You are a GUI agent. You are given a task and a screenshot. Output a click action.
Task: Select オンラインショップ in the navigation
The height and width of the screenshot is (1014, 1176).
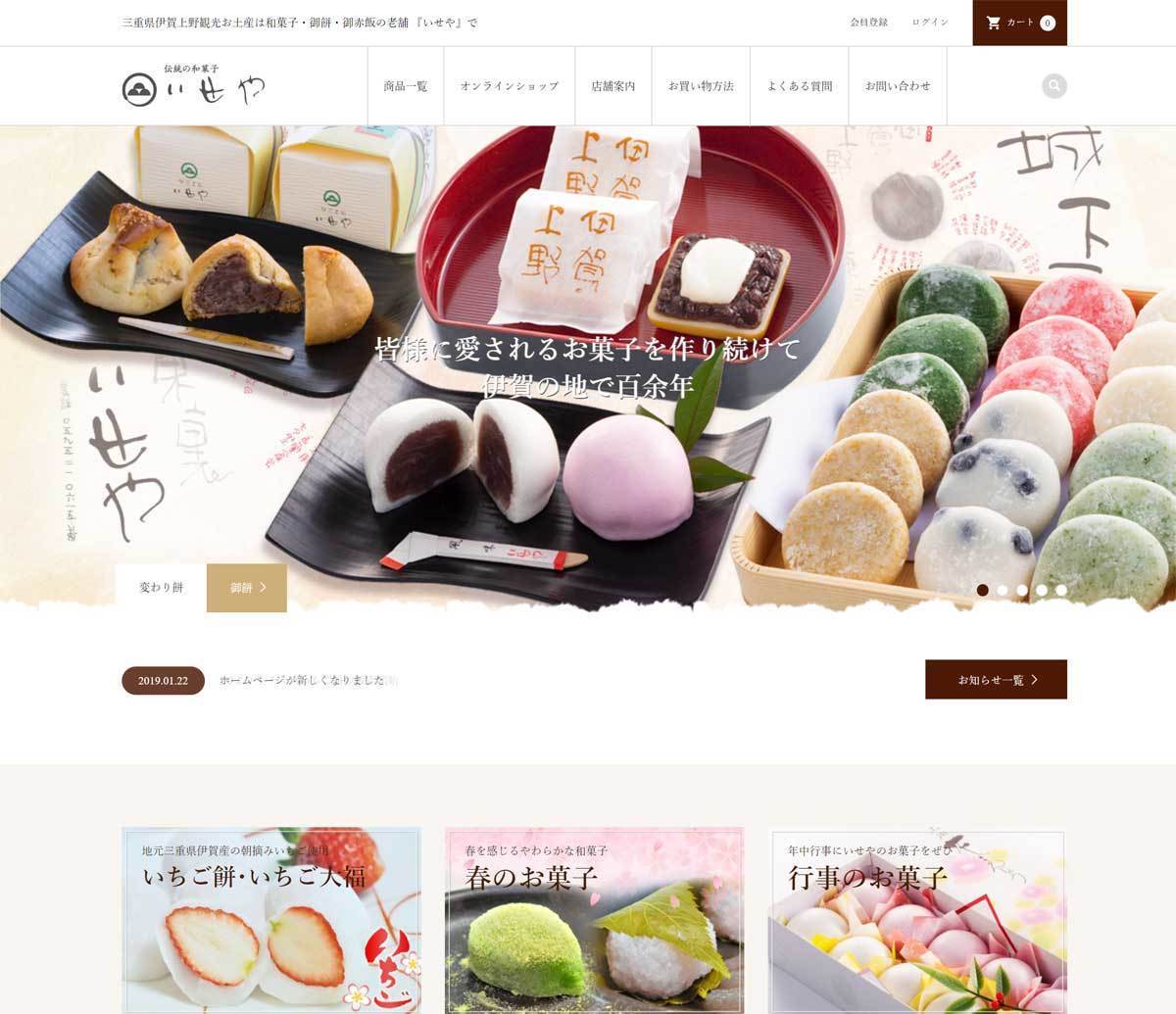(510, 86)
